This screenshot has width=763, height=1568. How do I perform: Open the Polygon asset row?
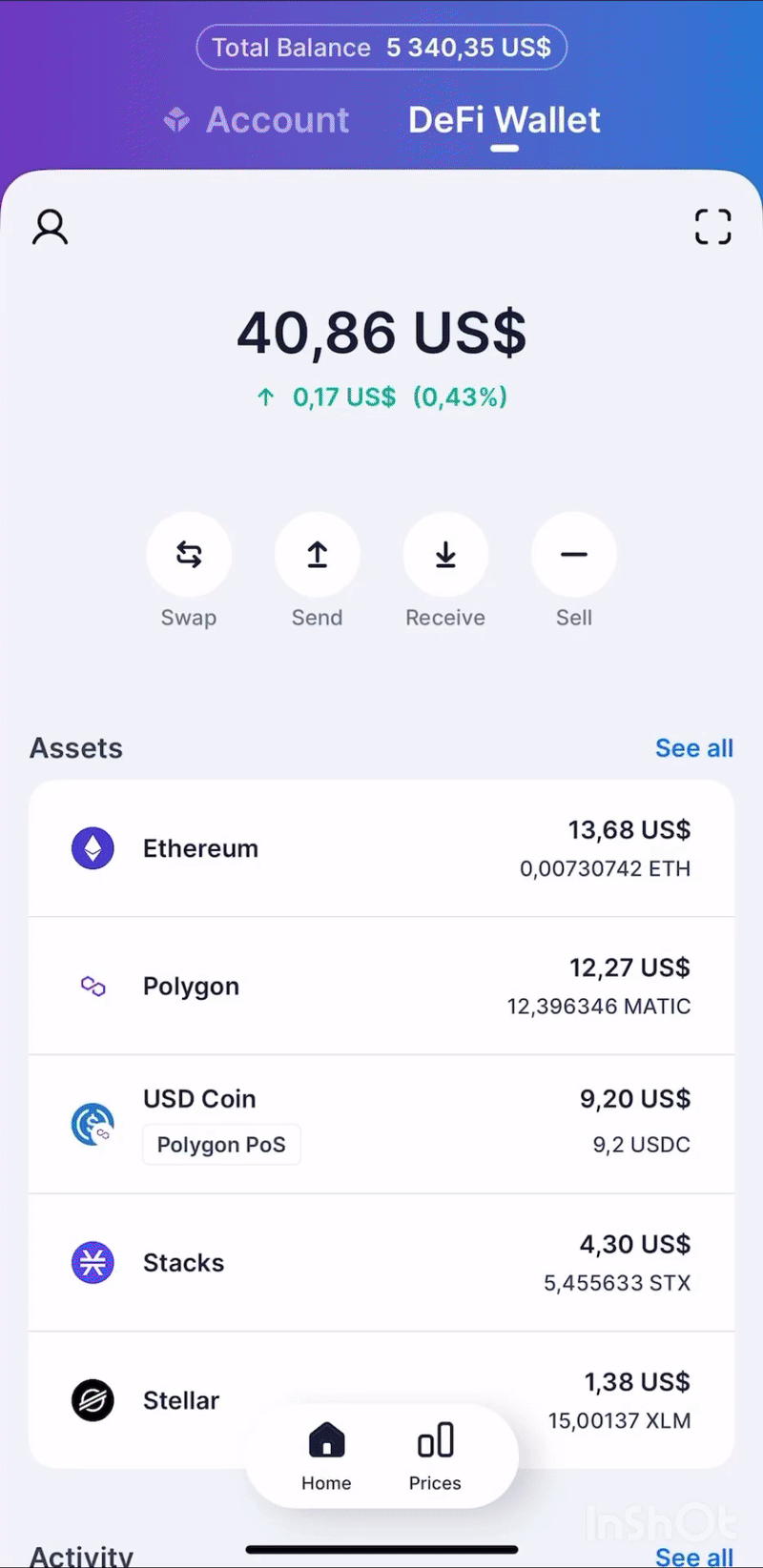pyautogui.click(x=381, y=987)
